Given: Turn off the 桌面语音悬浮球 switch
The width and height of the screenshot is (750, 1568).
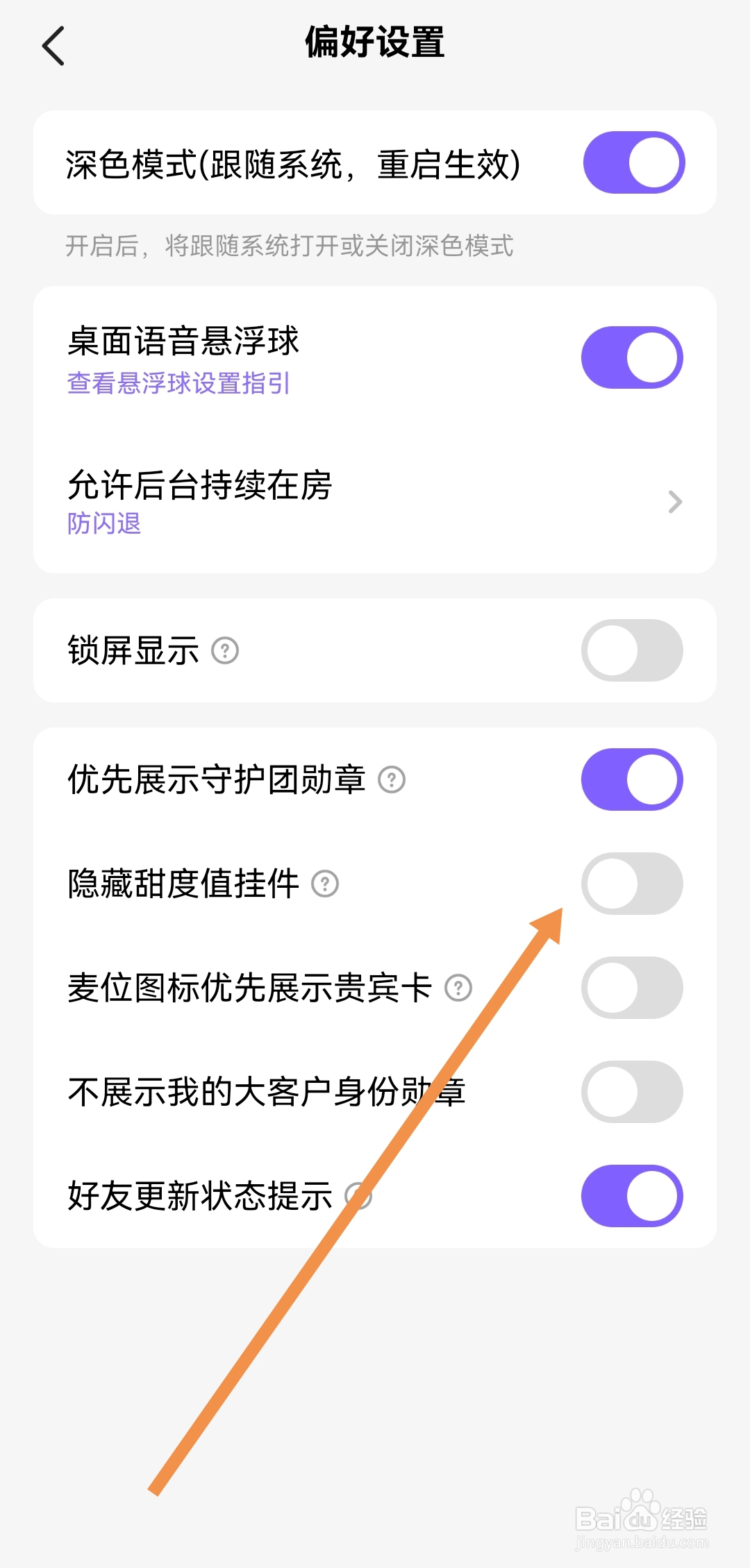Looking at the screenshot, I should (x=631, y=355).
